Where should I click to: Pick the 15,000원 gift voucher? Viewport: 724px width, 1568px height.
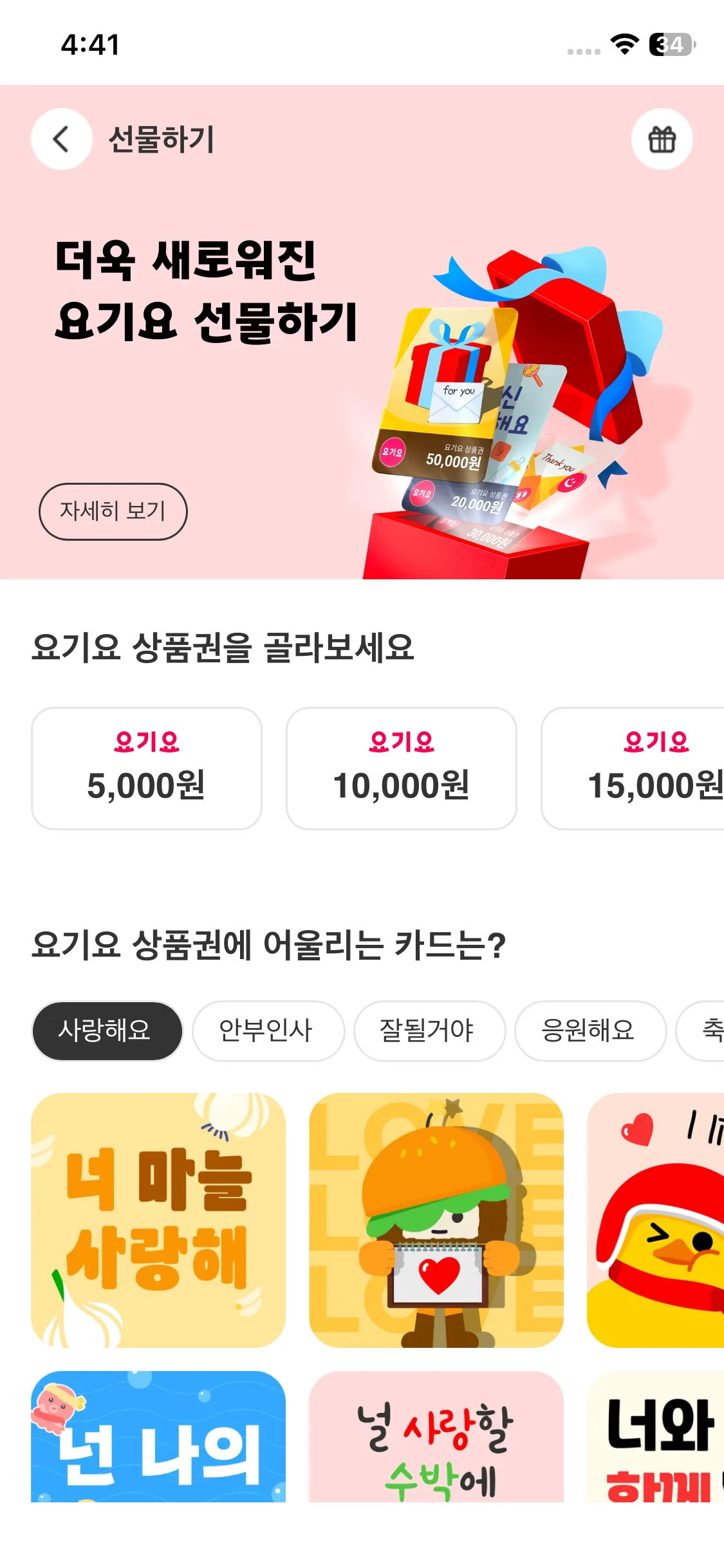[x=644, y=769]
